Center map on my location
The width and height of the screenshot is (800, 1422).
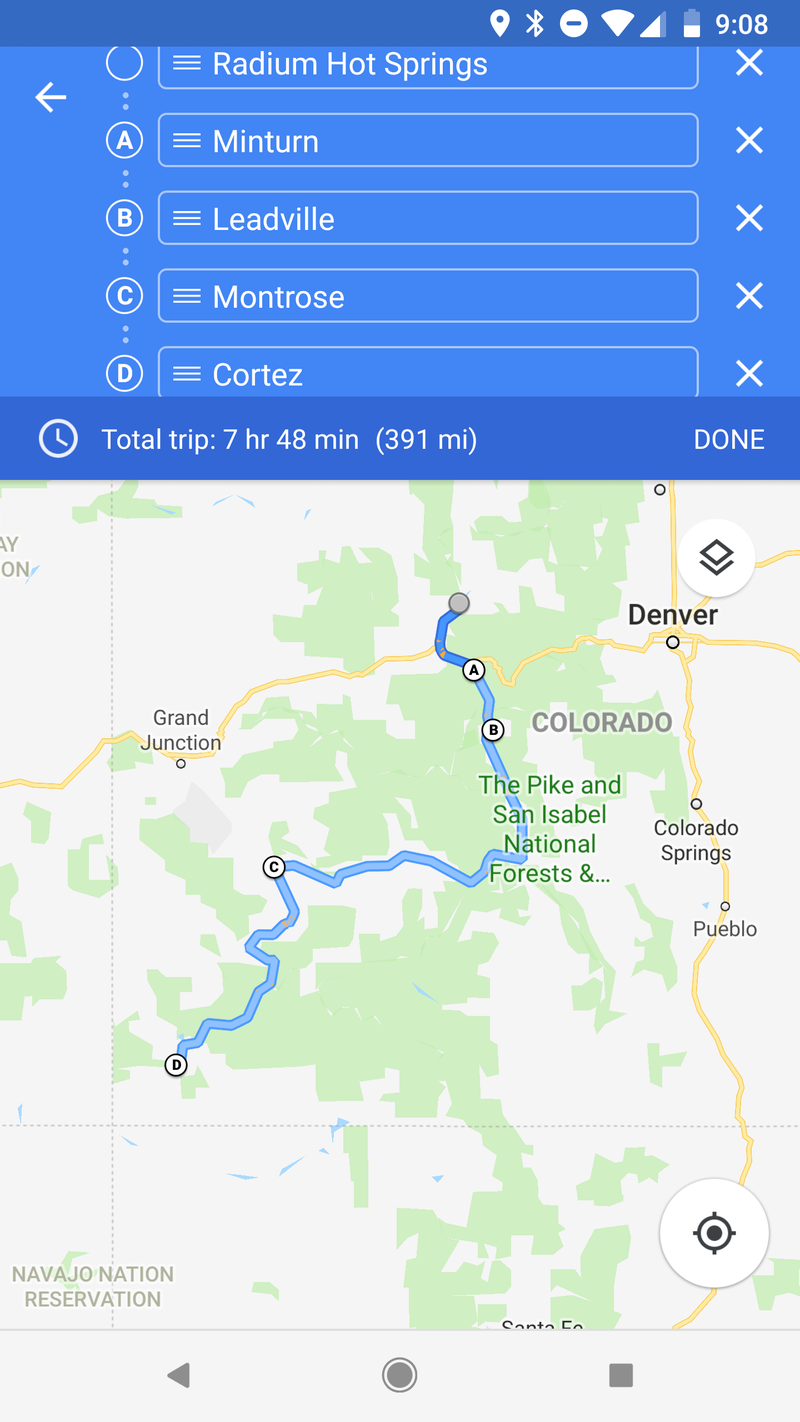(x=714, y=1233)
